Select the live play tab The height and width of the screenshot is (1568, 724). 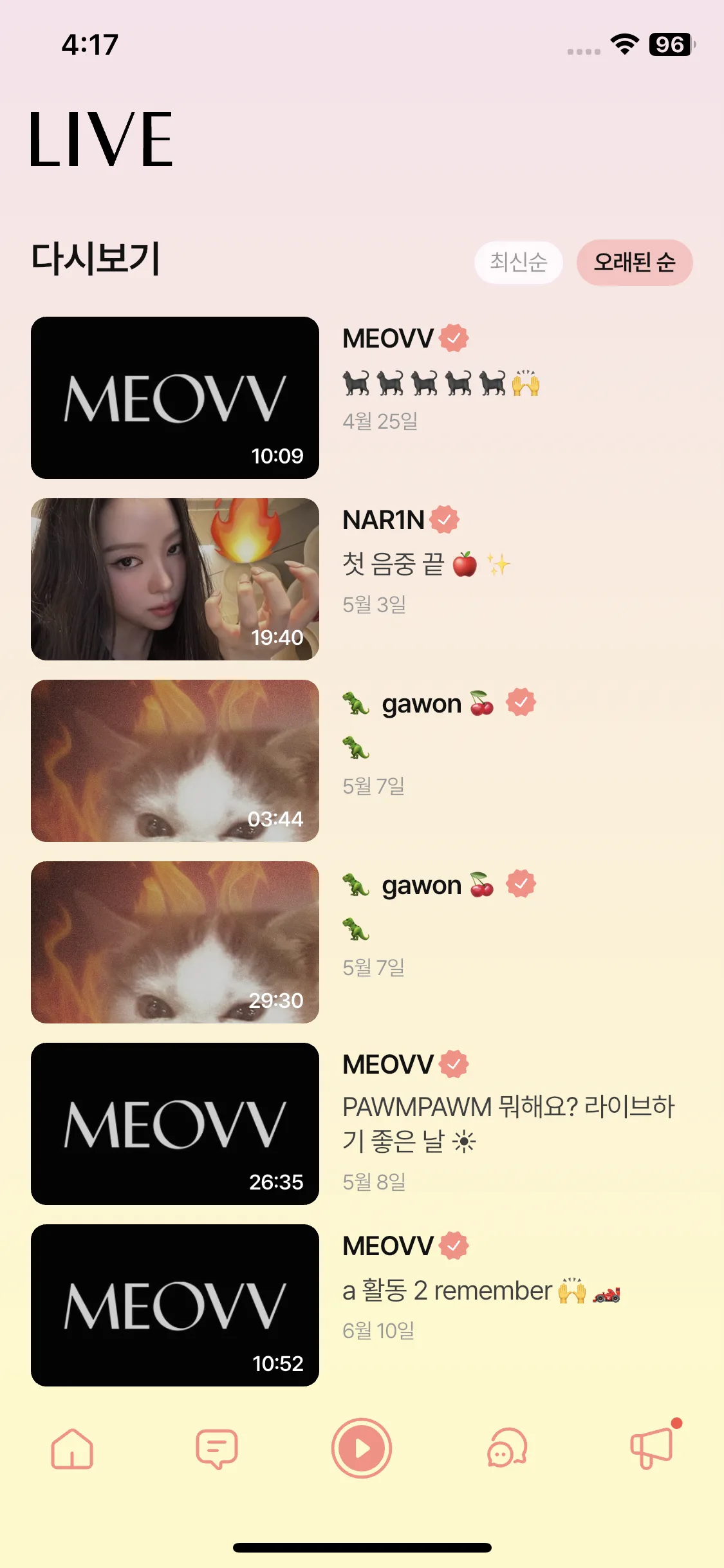(x=362, y=1449)
